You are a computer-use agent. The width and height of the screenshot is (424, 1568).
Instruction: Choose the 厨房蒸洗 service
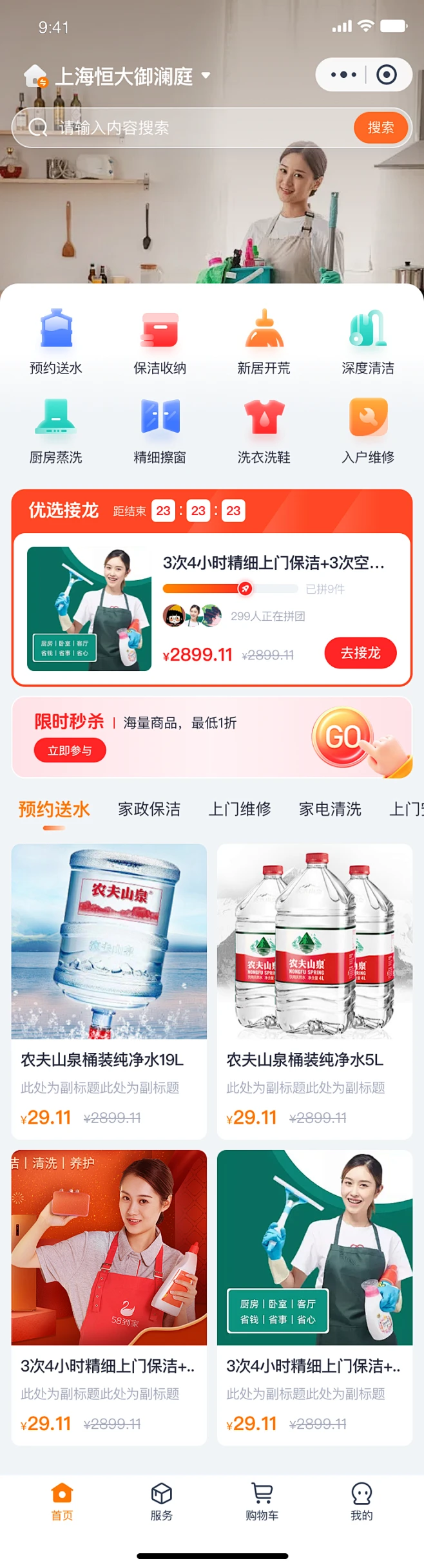tap(56, 430)
